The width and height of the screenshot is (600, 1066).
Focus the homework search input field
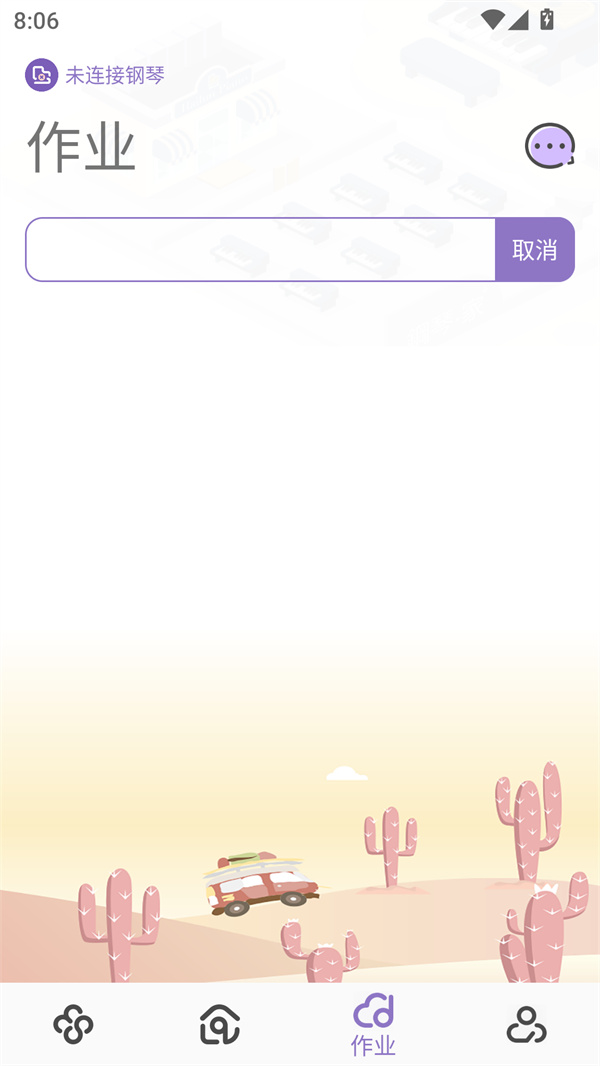(x=260, y=250)
